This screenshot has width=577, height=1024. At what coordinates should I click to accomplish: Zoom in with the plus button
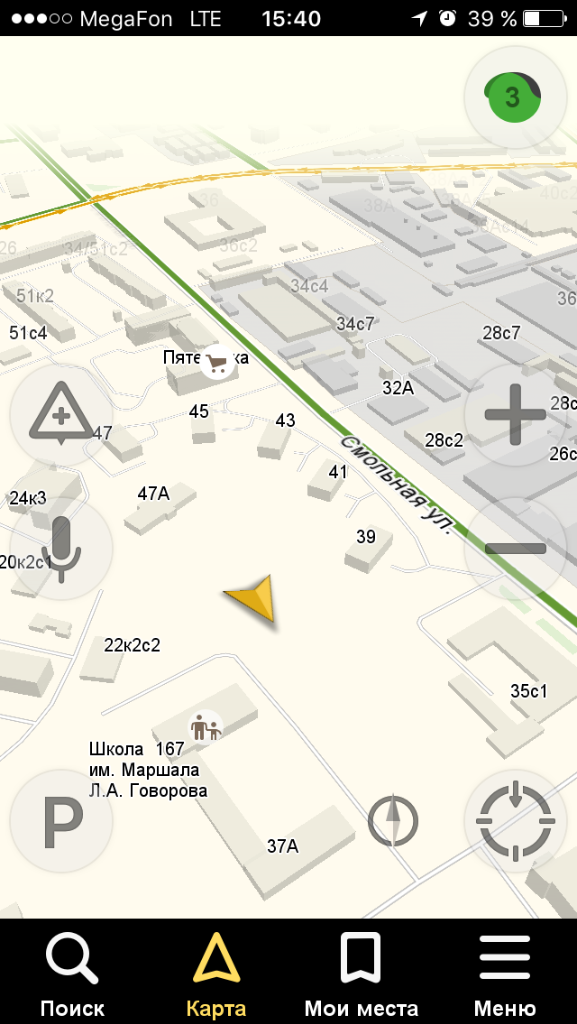(x=514, y=415)
